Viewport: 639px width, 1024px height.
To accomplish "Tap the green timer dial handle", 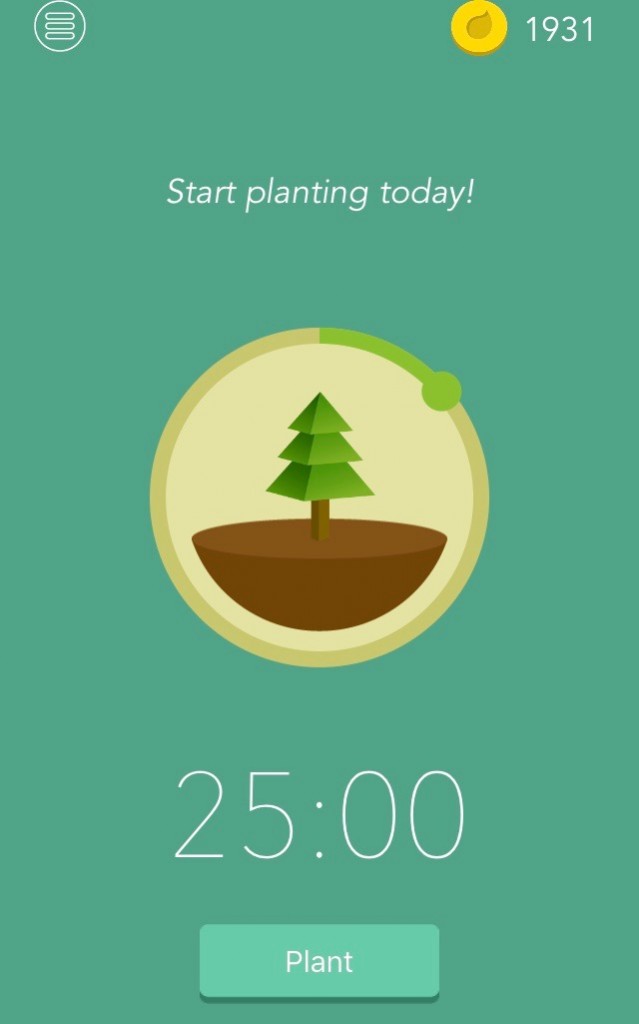I will coord(441,391).
